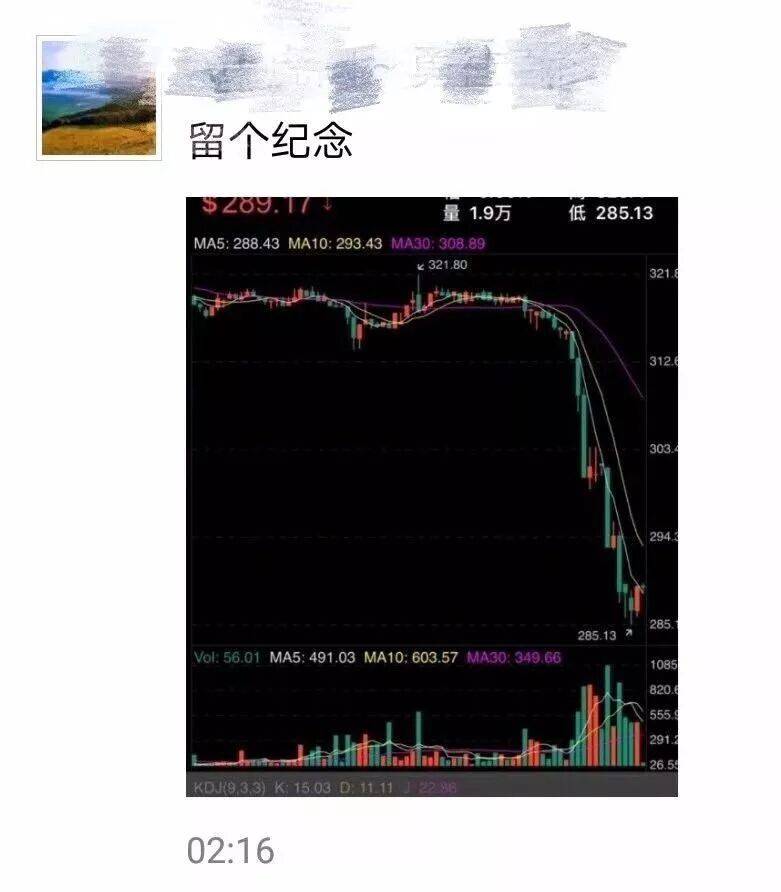This screenshot has height=892, width=781.
Task: Open the poster's landscape profile avatar
Action: [99, 98]
